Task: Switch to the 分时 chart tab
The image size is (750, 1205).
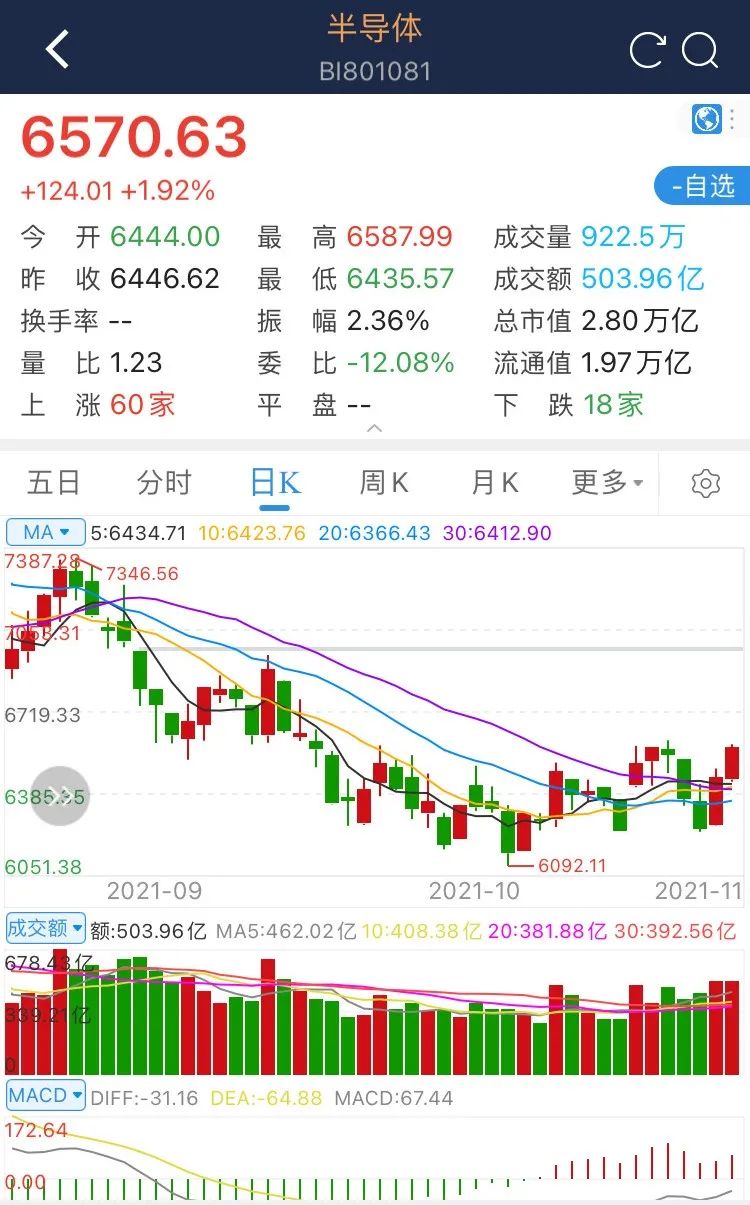Action: pyautogui.click(x=164, y=483)
